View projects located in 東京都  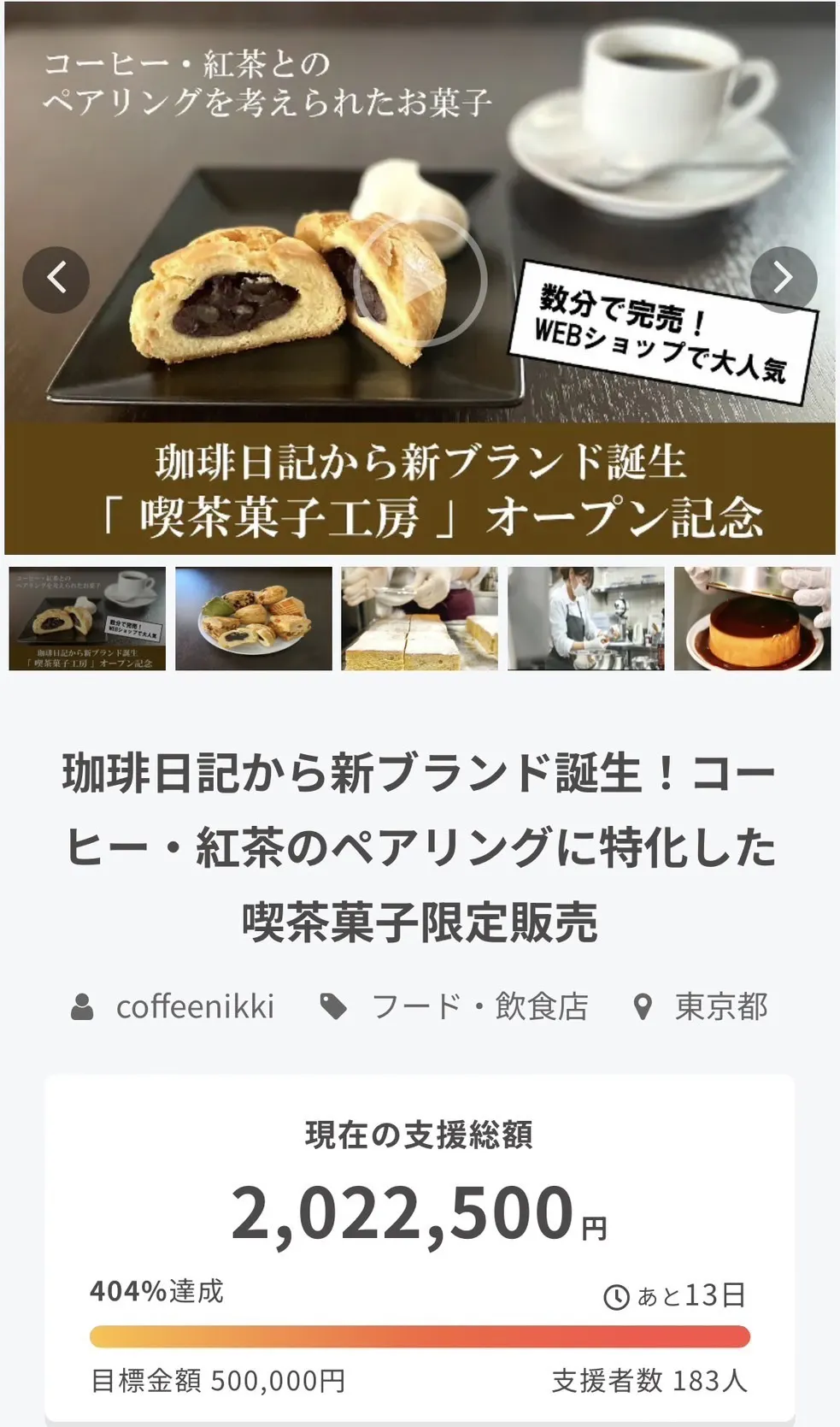720,1006
